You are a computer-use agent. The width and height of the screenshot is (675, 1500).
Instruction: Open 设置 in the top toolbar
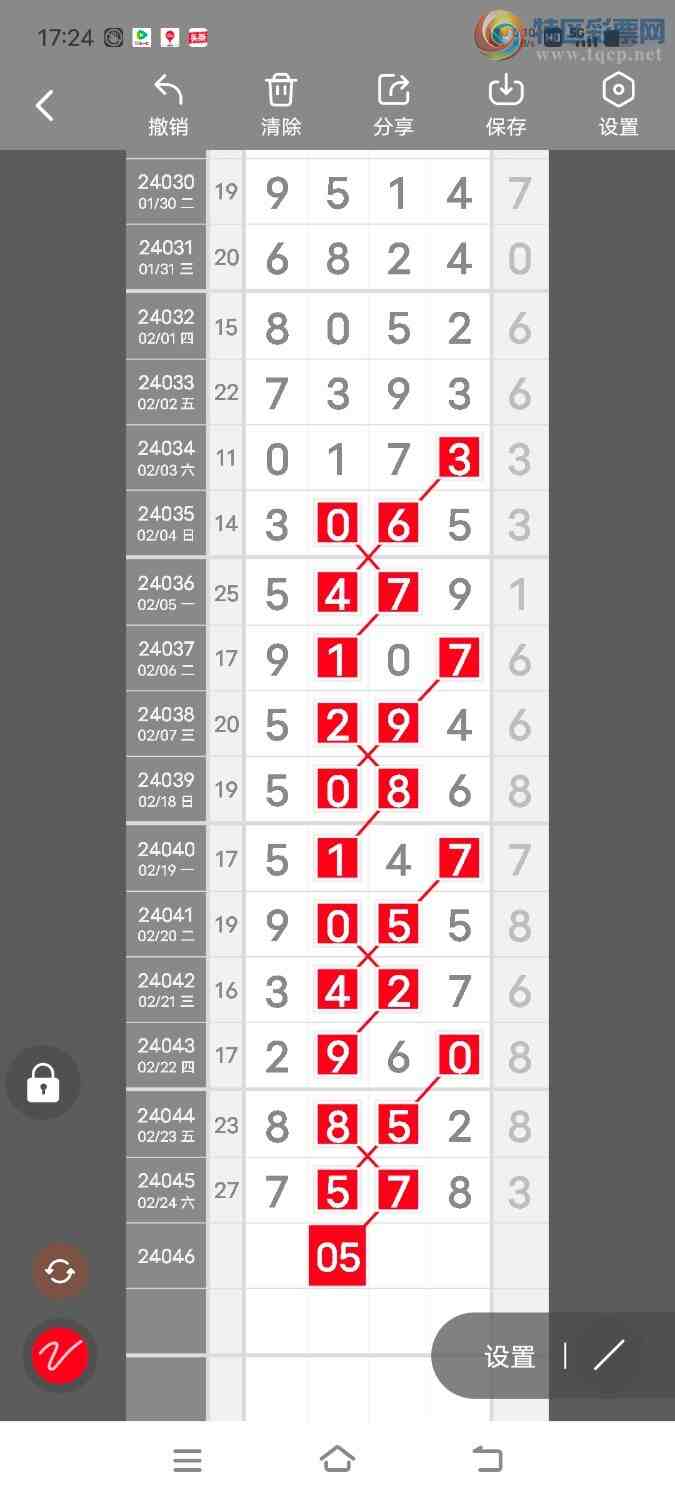[x=618, y=105]
